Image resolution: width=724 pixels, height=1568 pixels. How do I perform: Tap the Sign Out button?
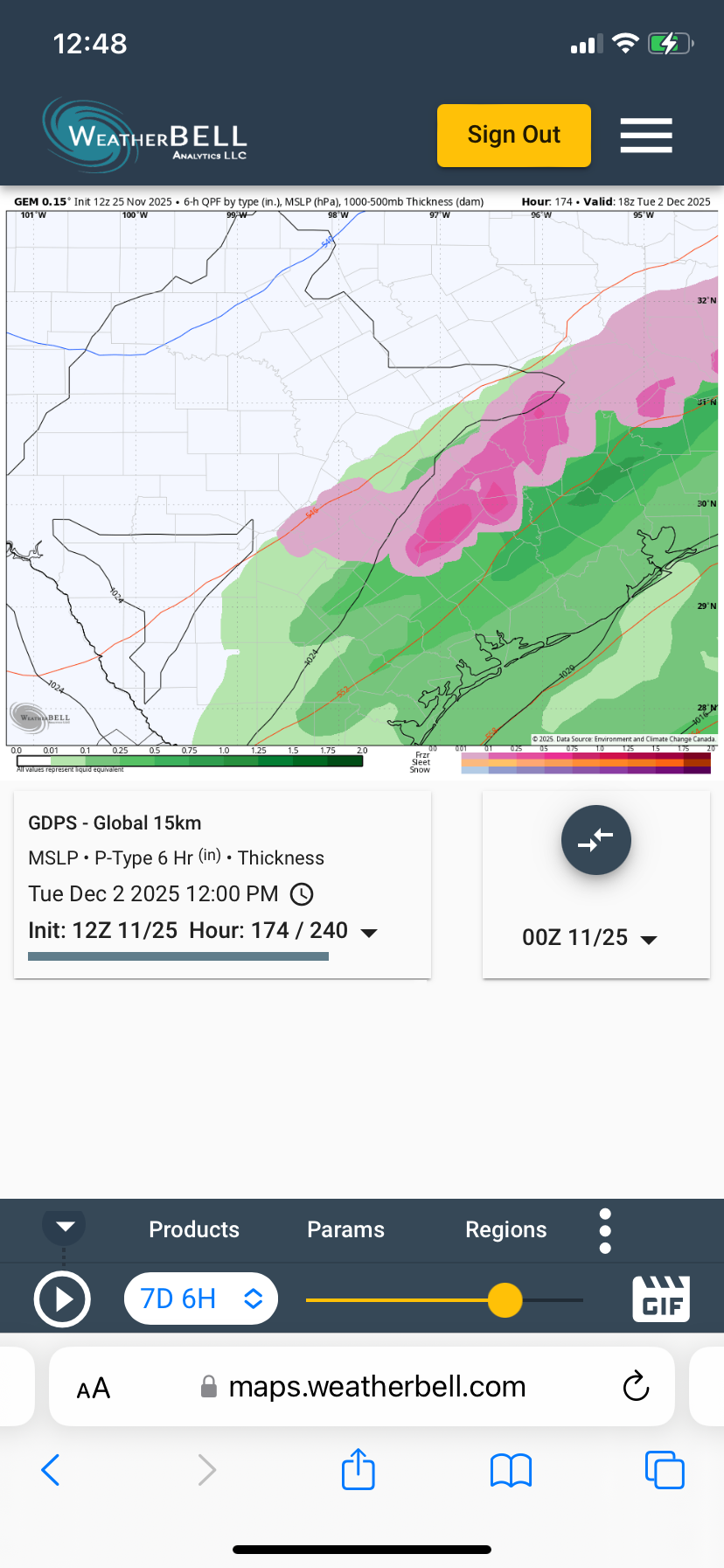[x=513, y=135]
